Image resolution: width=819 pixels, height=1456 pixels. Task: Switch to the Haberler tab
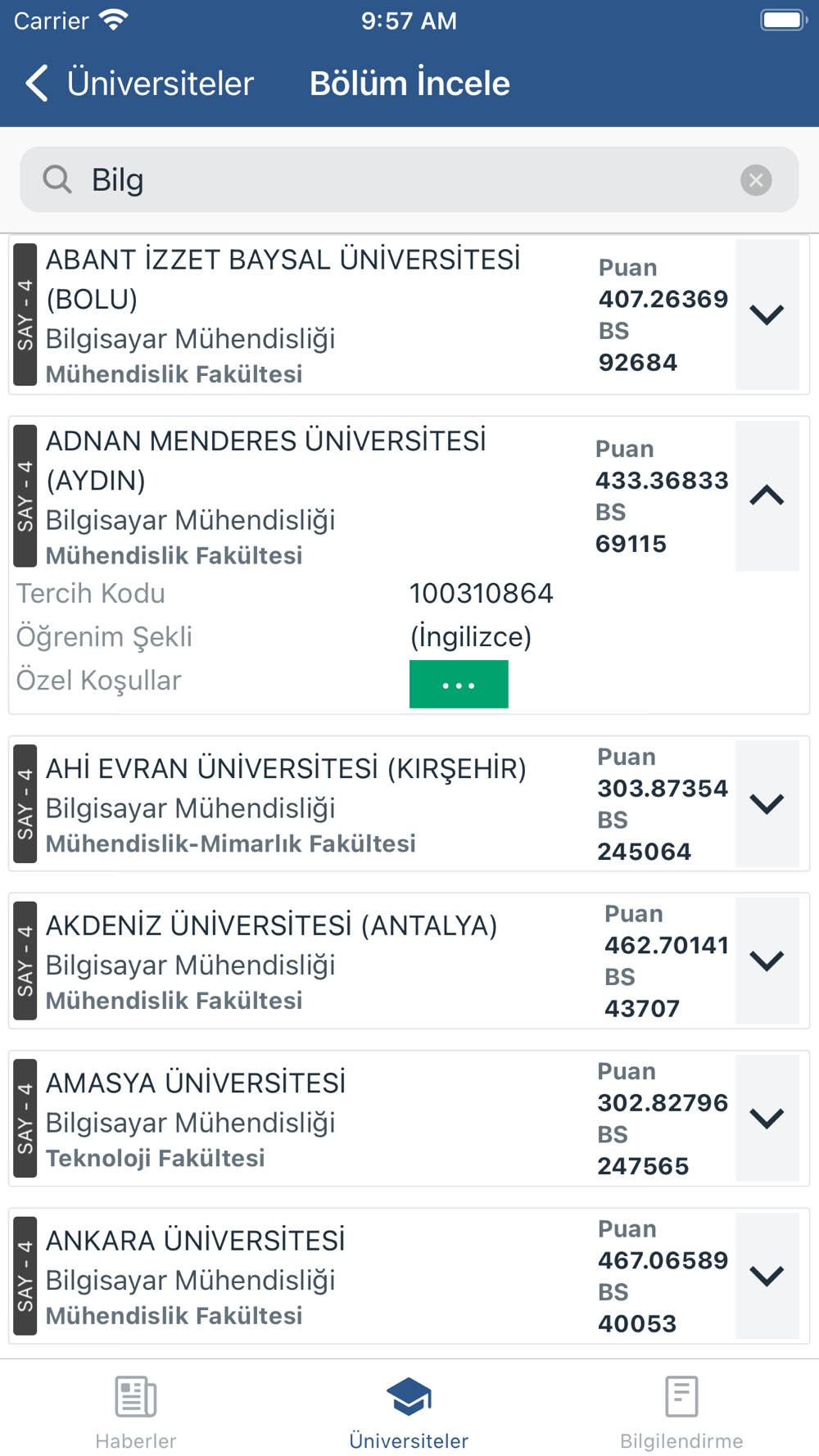136,1413
